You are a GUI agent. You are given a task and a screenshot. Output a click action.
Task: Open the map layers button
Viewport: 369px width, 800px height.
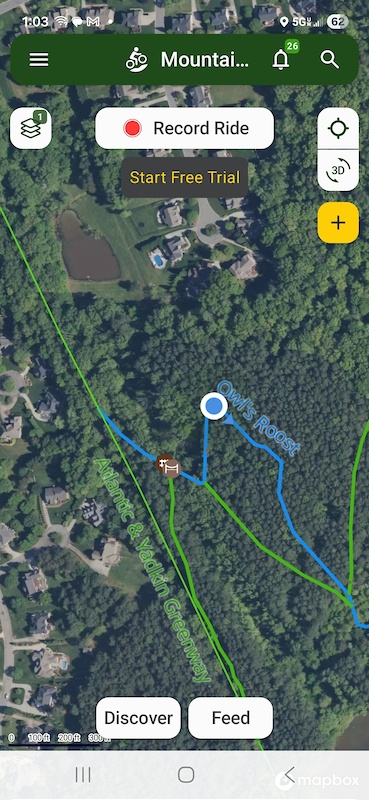pos(31,128)
